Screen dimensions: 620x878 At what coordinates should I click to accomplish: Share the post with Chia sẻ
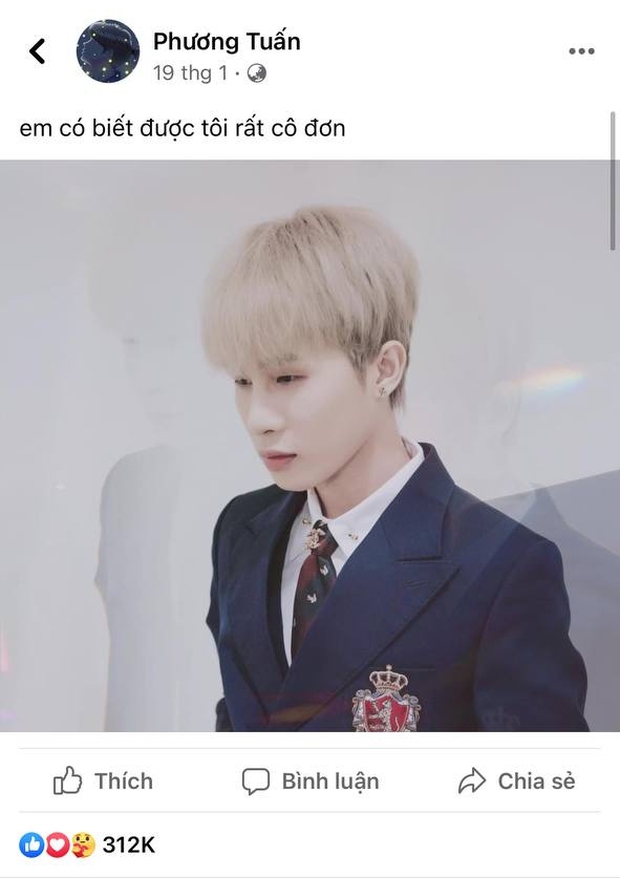pyautogui.click(x=516, y=781)
